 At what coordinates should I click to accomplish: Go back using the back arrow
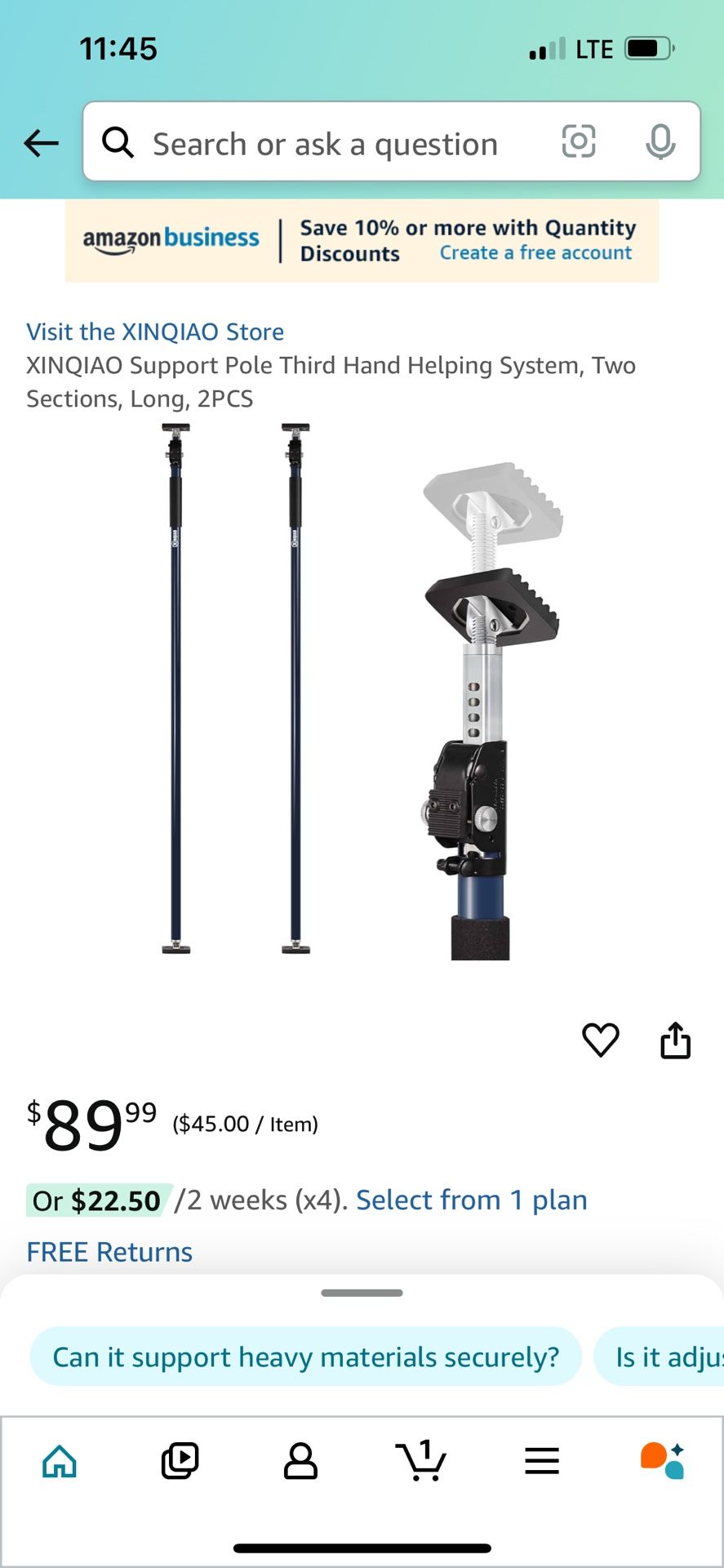(41, 143)
